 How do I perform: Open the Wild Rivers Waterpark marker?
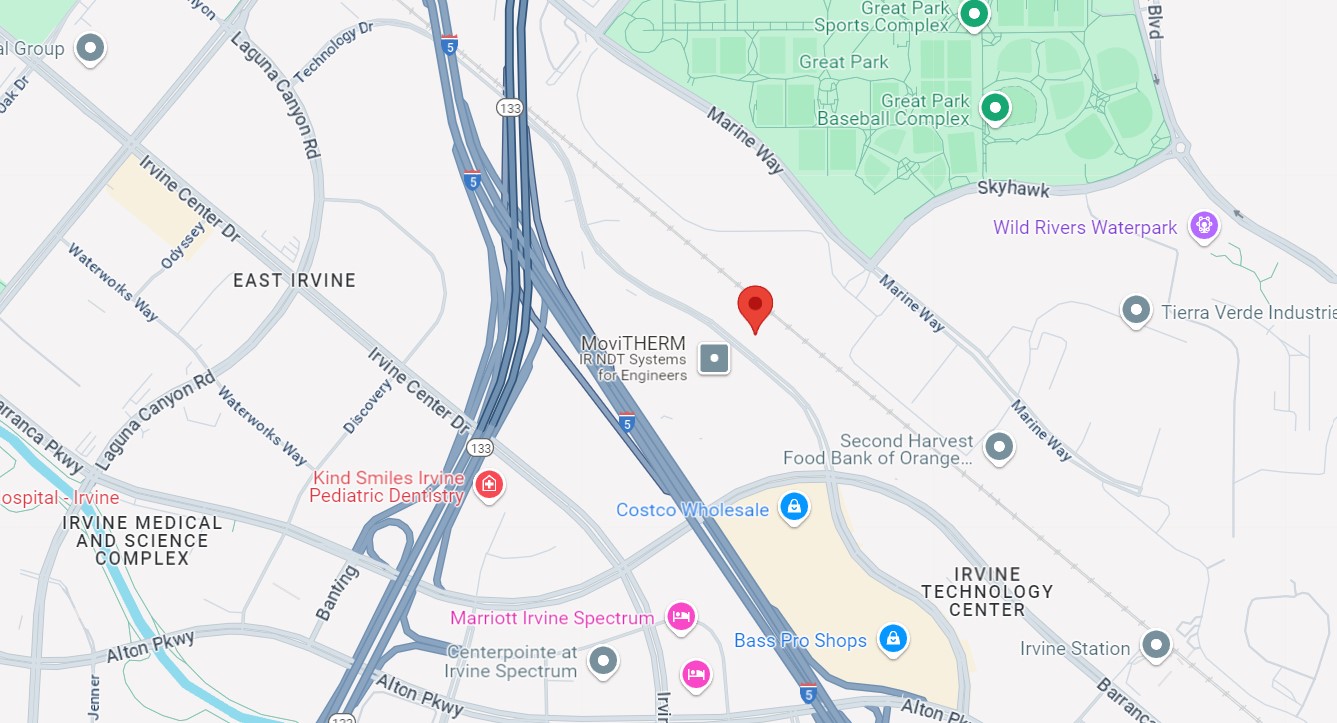(x=1203, y=225)
